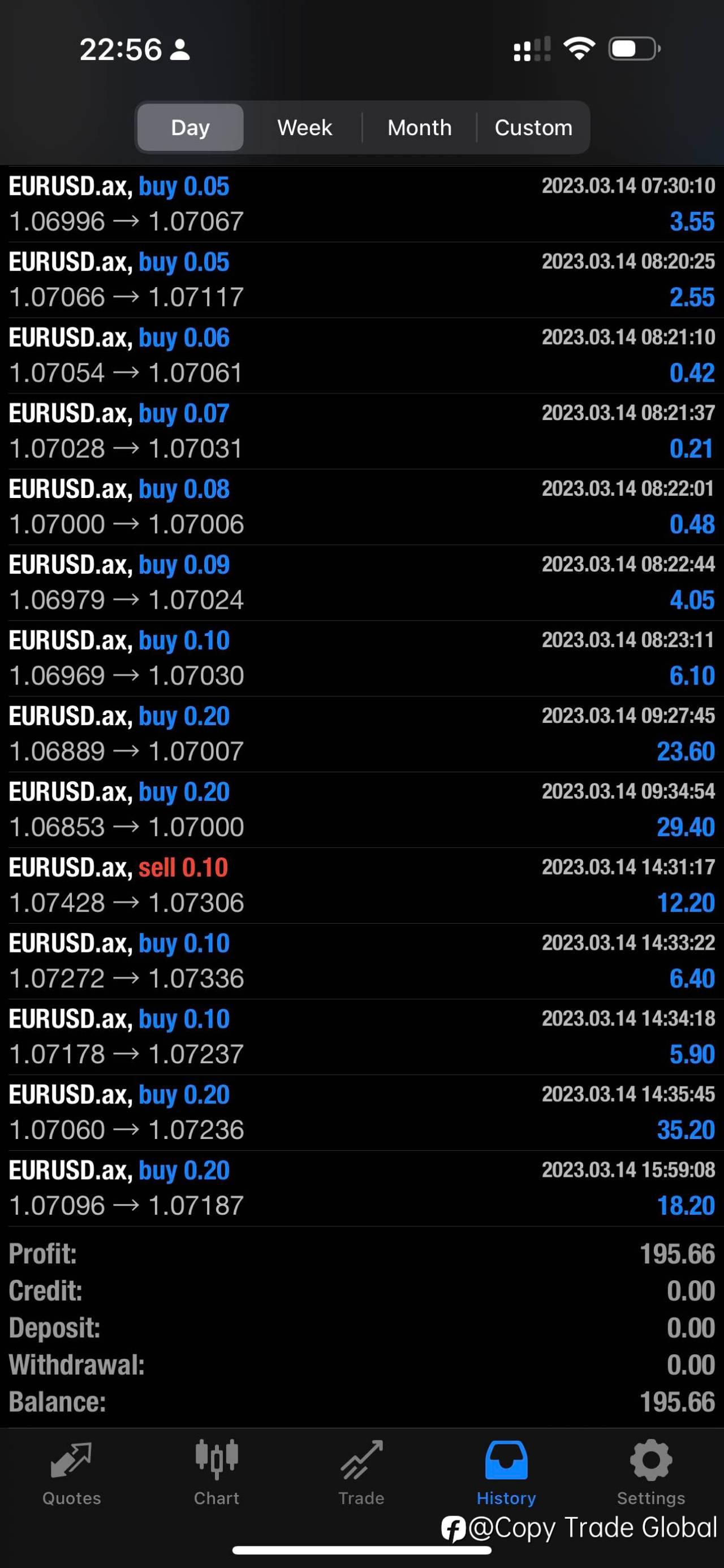The image size is (724, 1568).
Task: Show the Day history period
Action: 191,128
